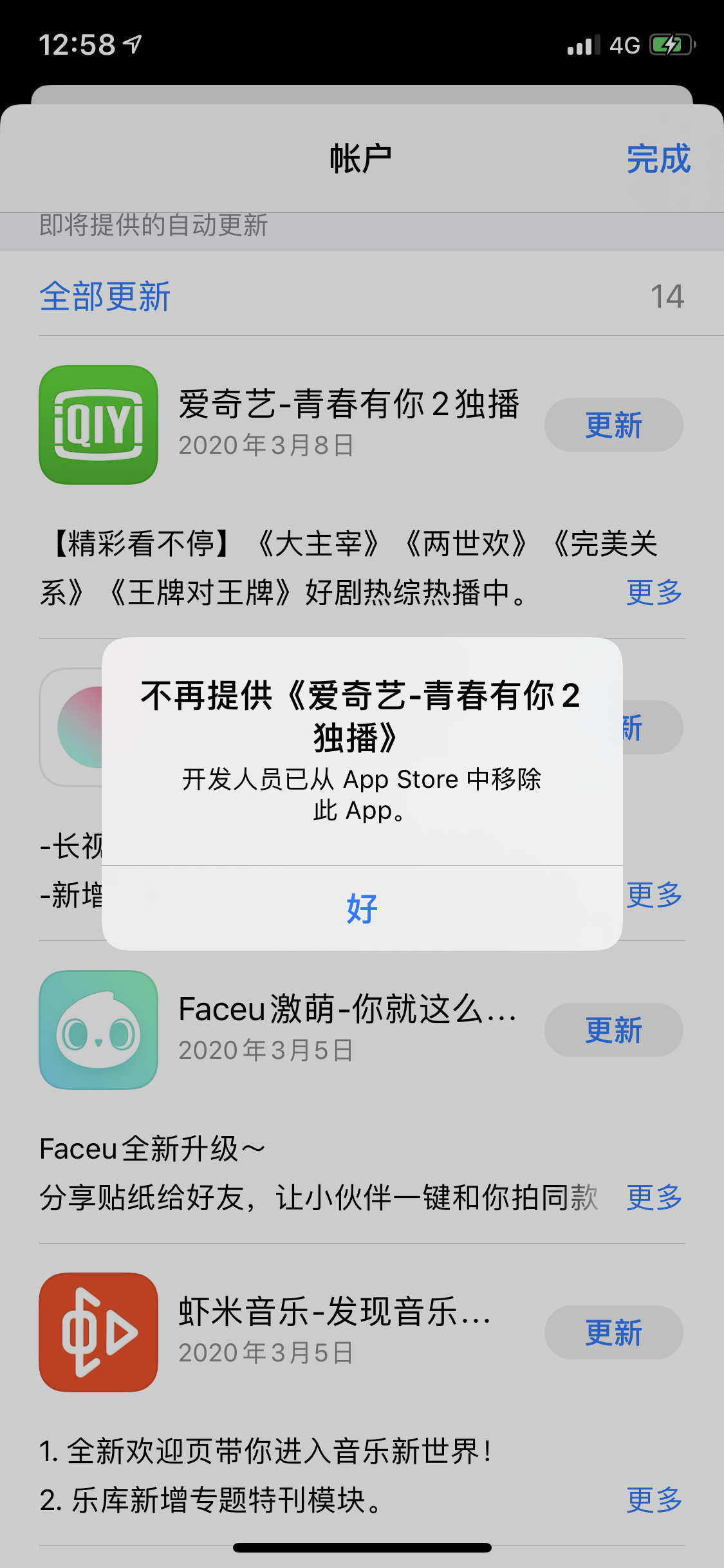
Task: Tap 全部更新 to update all apps
Action: pyautogui.click(x=105, y=297)
